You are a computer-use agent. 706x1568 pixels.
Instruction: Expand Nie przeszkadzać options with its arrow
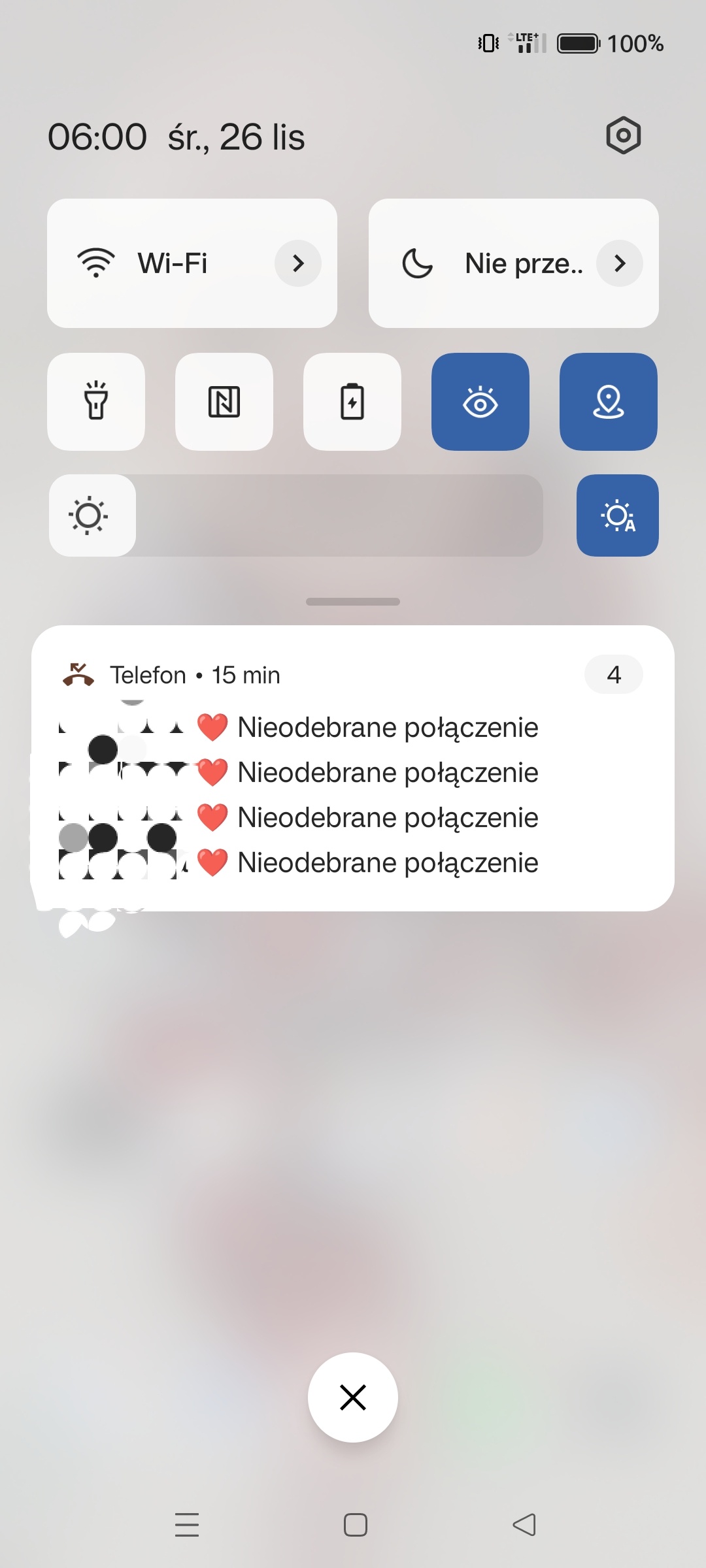point(620,263)
